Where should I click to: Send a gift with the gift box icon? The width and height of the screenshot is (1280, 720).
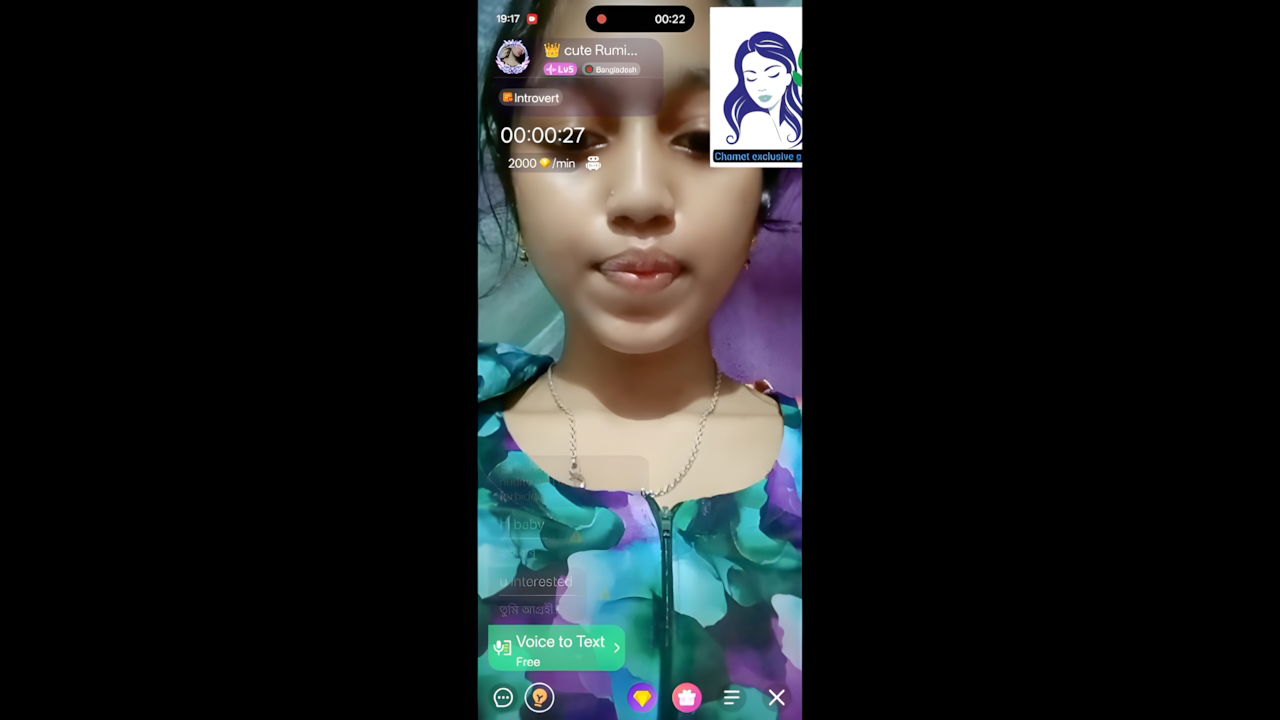coord(686,698)
